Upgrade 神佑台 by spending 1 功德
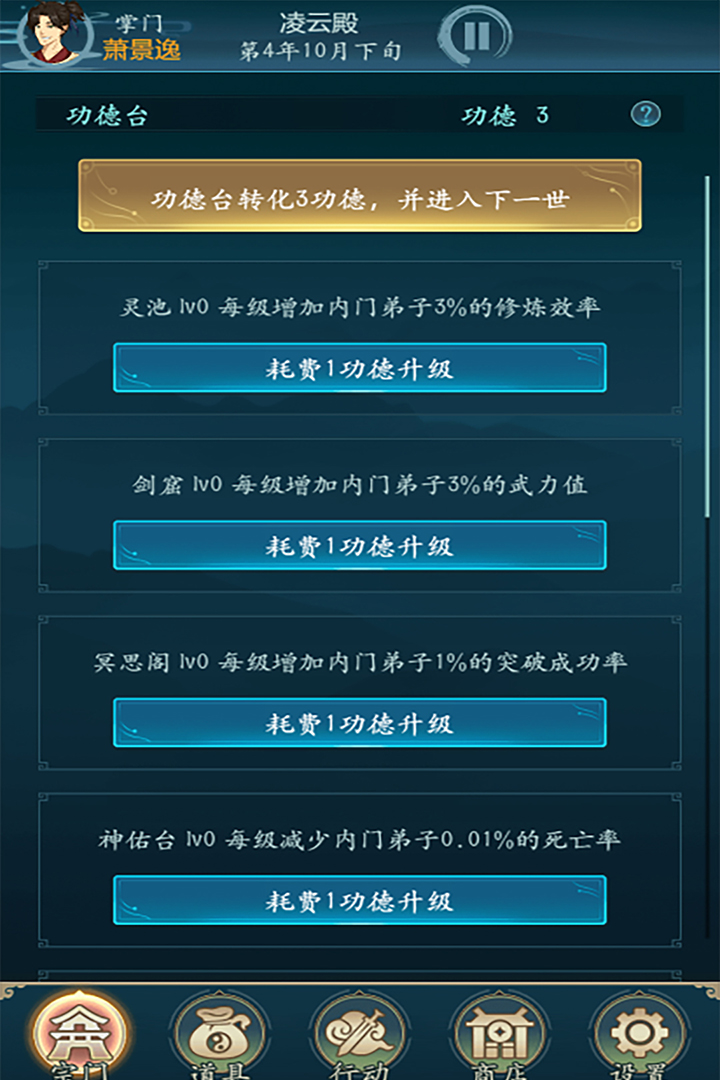Image resolution: width=720 pixels, height=1080 pixels. pos(360,900)
